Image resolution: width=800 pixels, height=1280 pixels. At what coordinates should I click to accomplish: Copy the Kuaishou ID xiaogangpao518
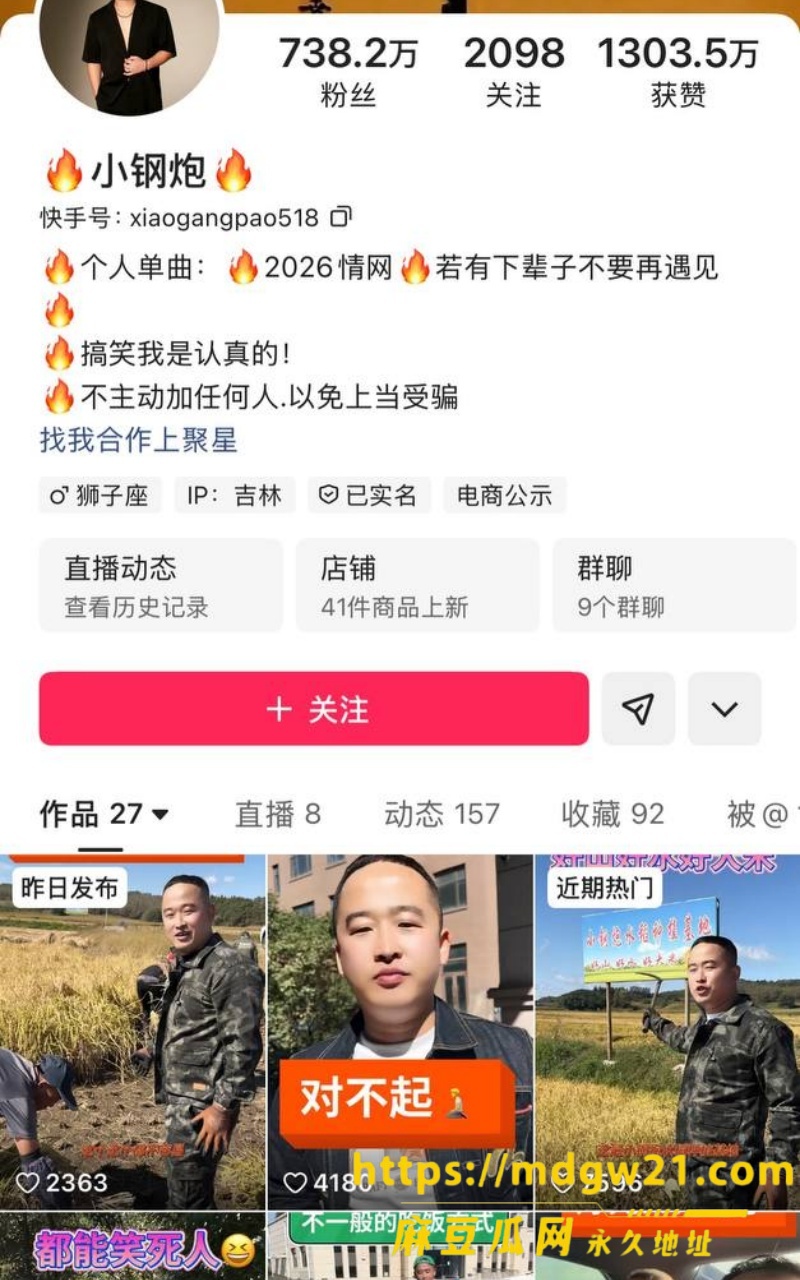pos(341,216)
